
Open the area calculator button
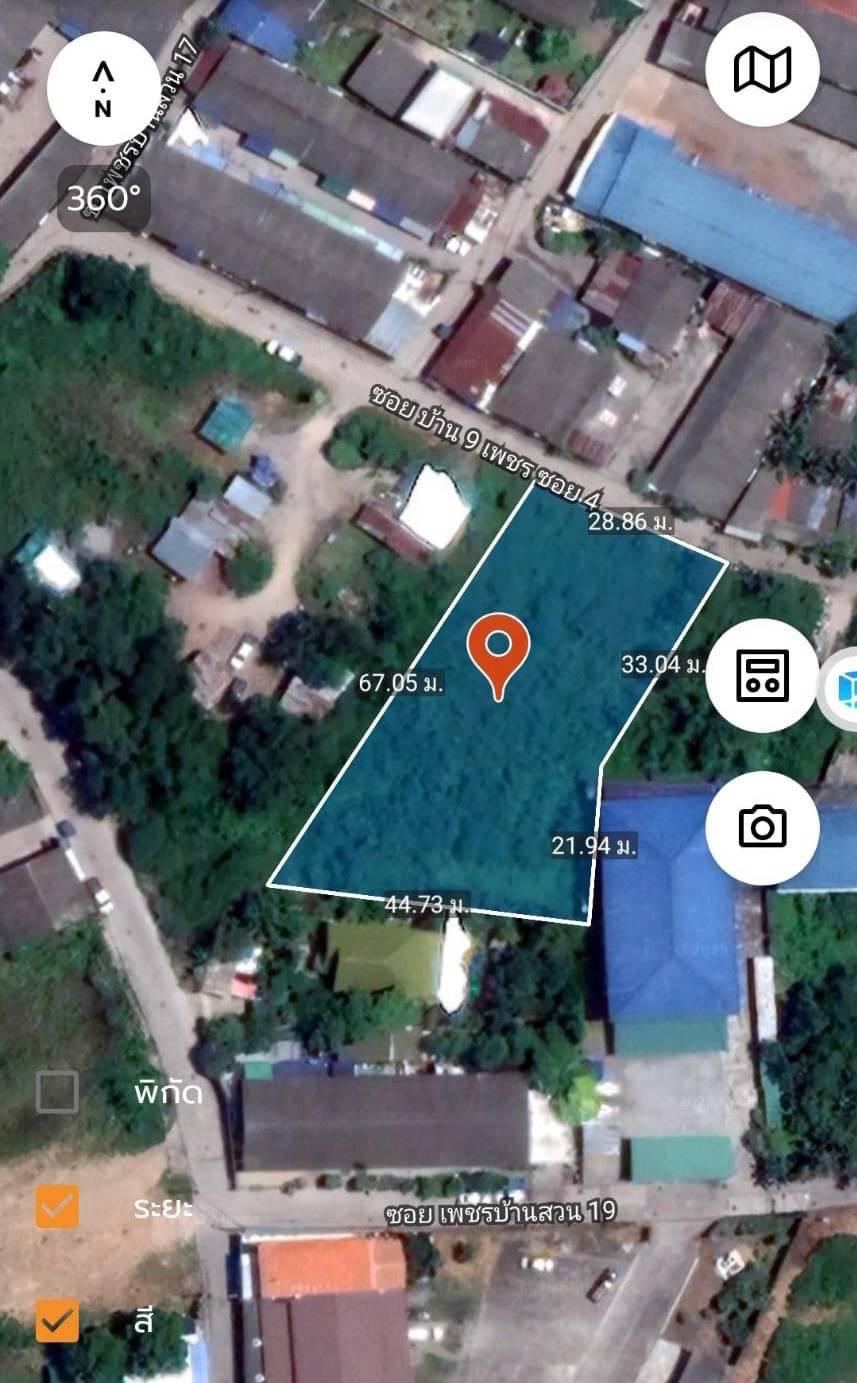(x=762, y=675)
